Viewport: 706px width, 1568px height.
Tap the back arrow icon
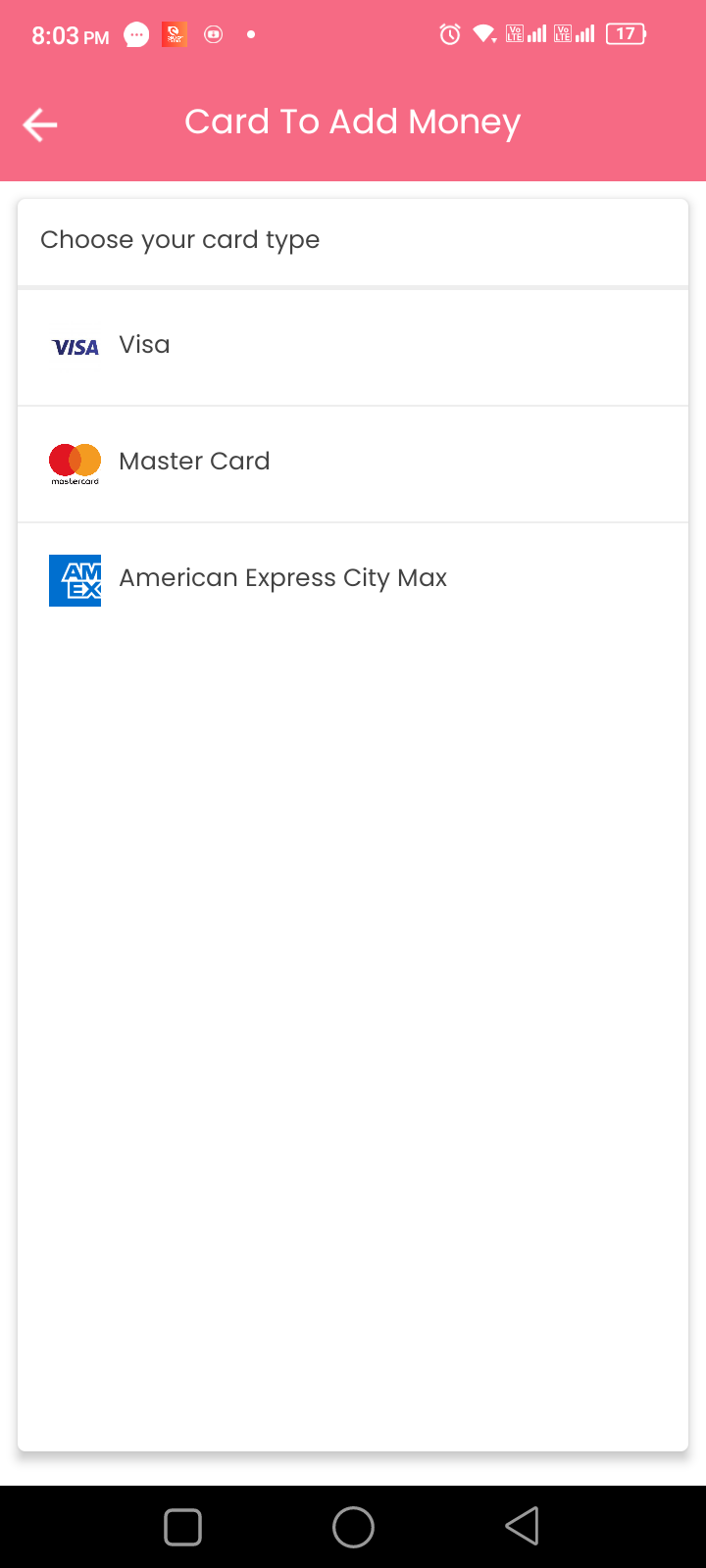(x=39, y=124)
